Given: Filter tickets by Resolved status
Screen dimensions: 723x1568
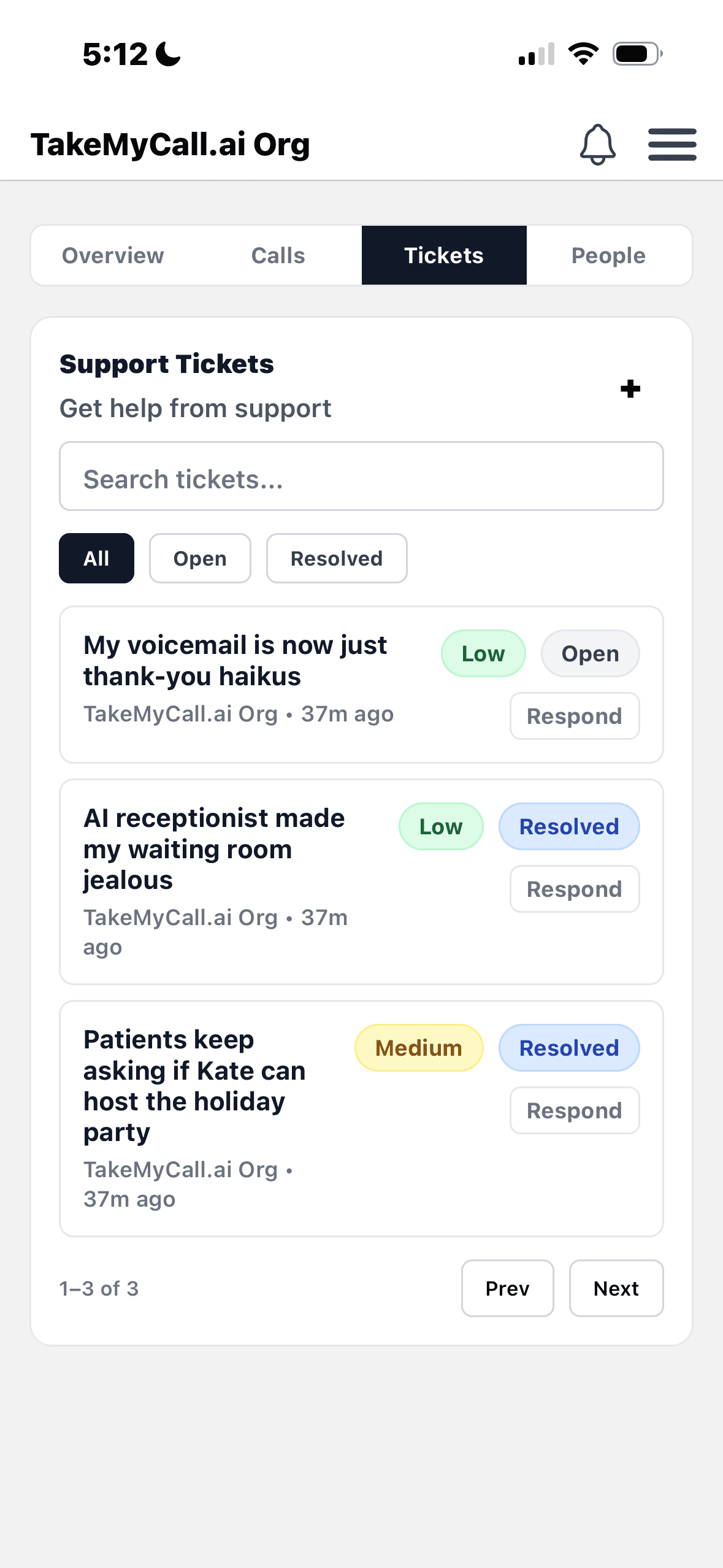Looking at the screenshot, I should (336, 558).
